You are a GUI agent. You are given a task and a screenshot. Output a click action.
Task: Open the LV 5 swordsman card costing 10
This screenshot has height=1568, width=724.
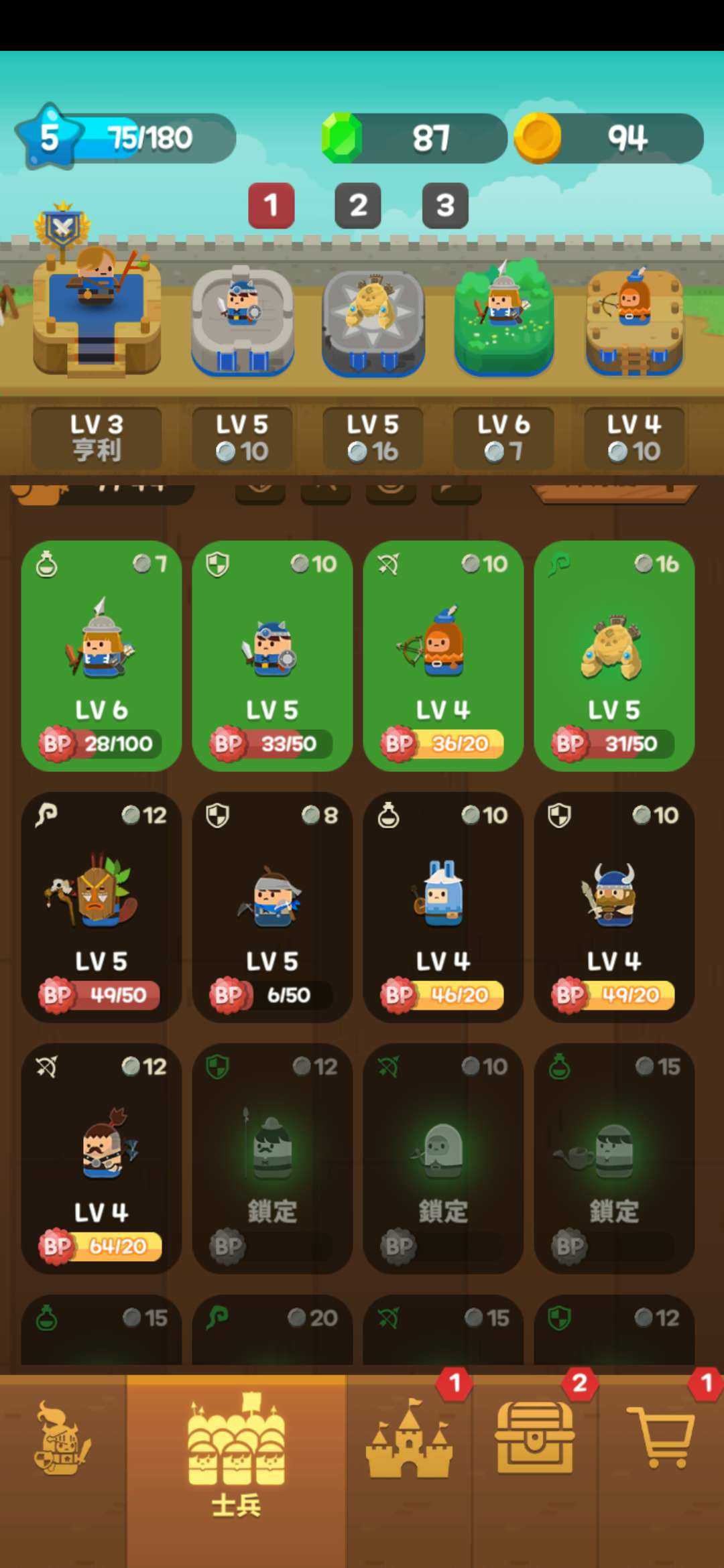[x=272, y=655]
